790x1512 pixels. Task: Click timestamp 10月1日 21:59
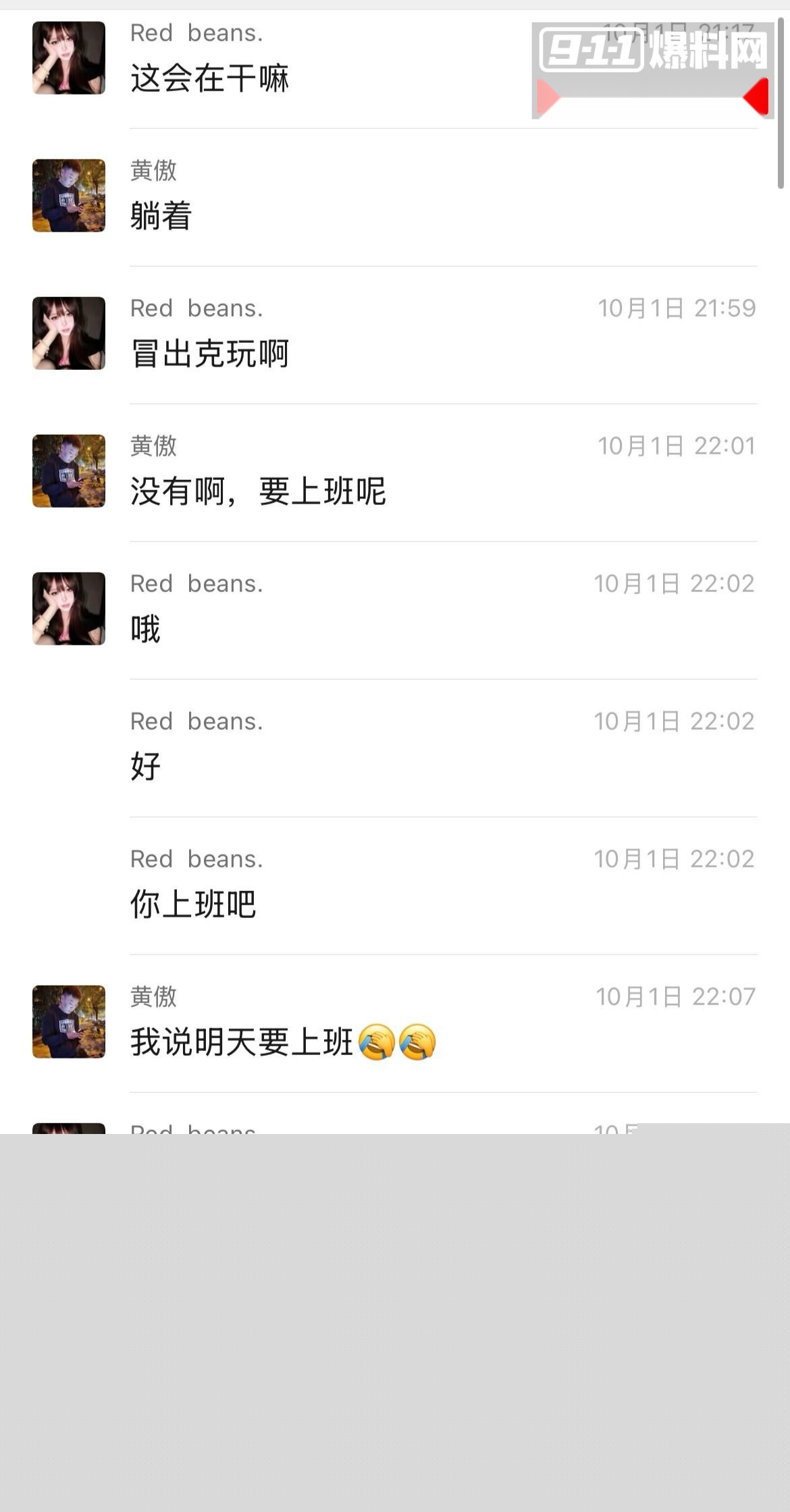(675, 307)
